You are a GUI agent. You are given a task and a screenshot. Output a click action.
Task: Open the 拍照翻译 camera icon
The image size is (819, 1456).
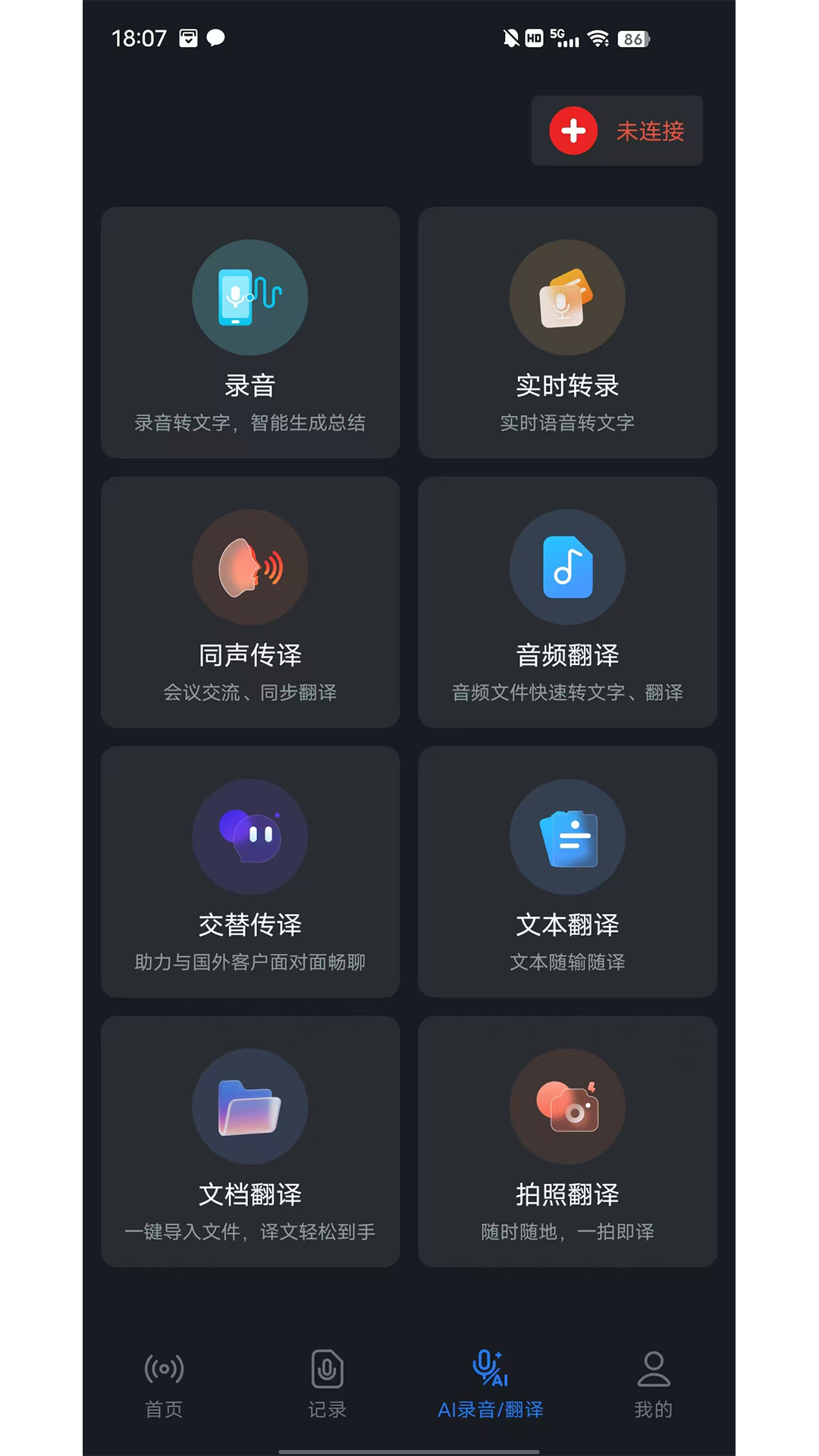[x=567, y=1106]
